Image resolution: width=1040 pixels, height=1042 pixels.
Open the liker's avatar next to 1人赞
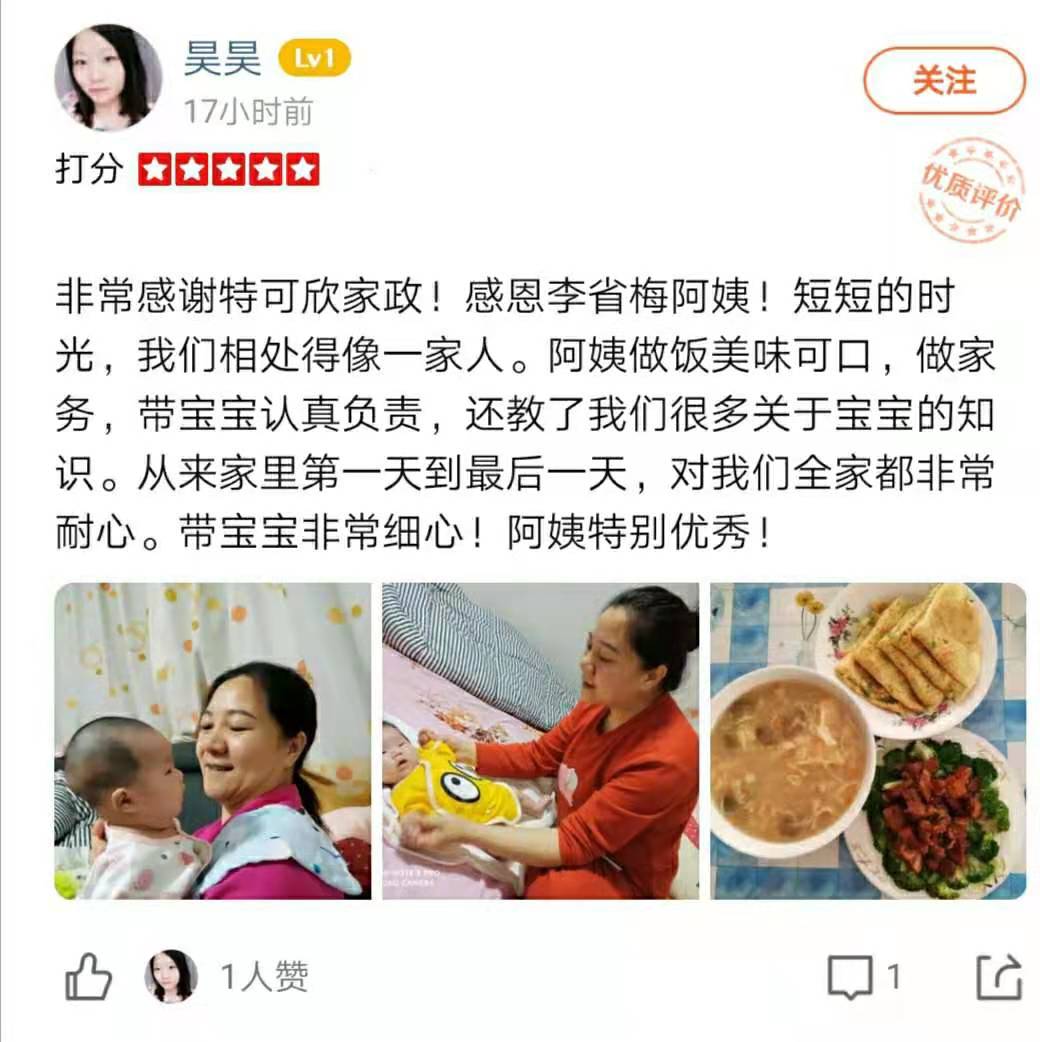[x=172, y=976]
